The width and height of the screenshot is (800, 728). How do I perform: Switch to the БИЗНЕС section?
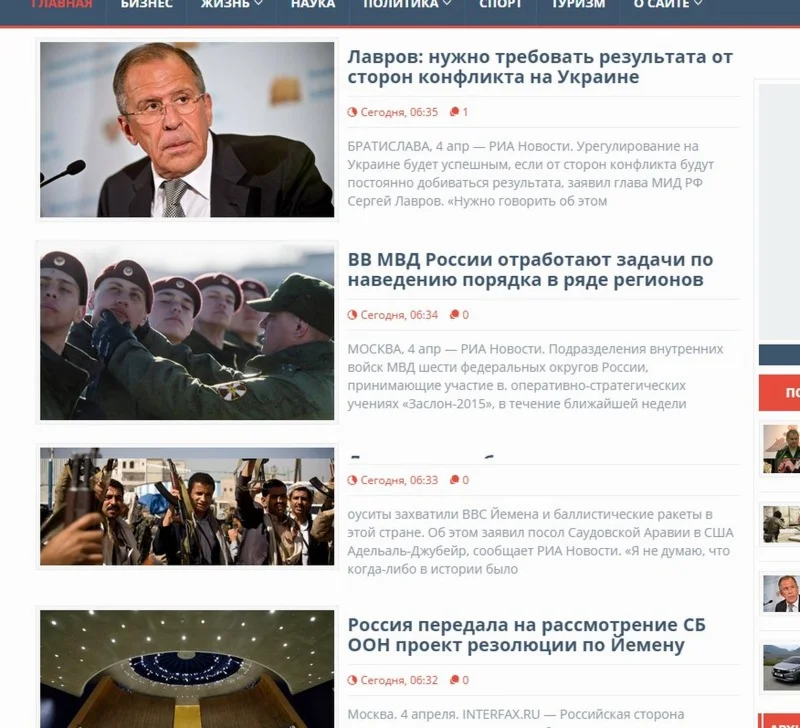146,5
